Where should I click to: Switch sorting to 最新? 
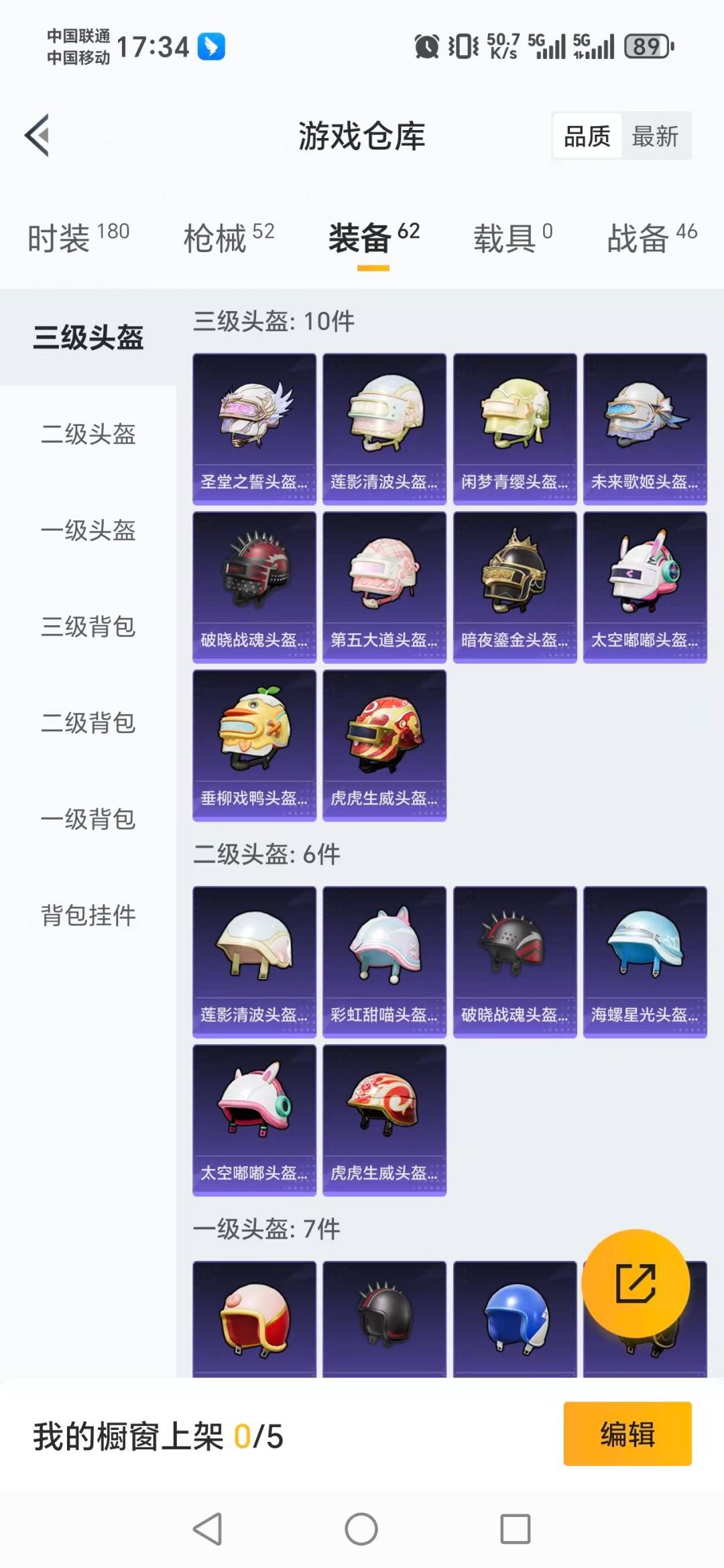click(655, 135)
